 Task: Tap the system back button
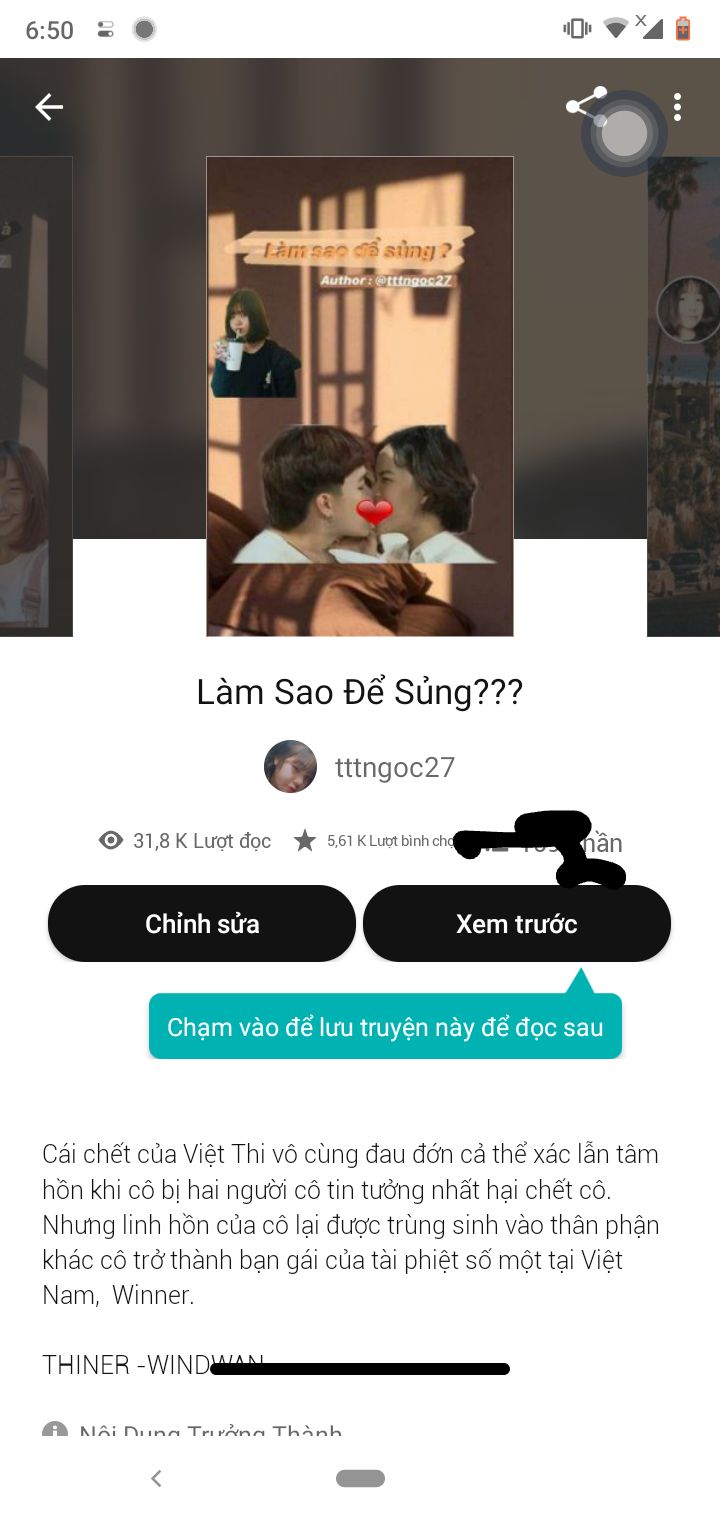click(x=156, y=1478)
